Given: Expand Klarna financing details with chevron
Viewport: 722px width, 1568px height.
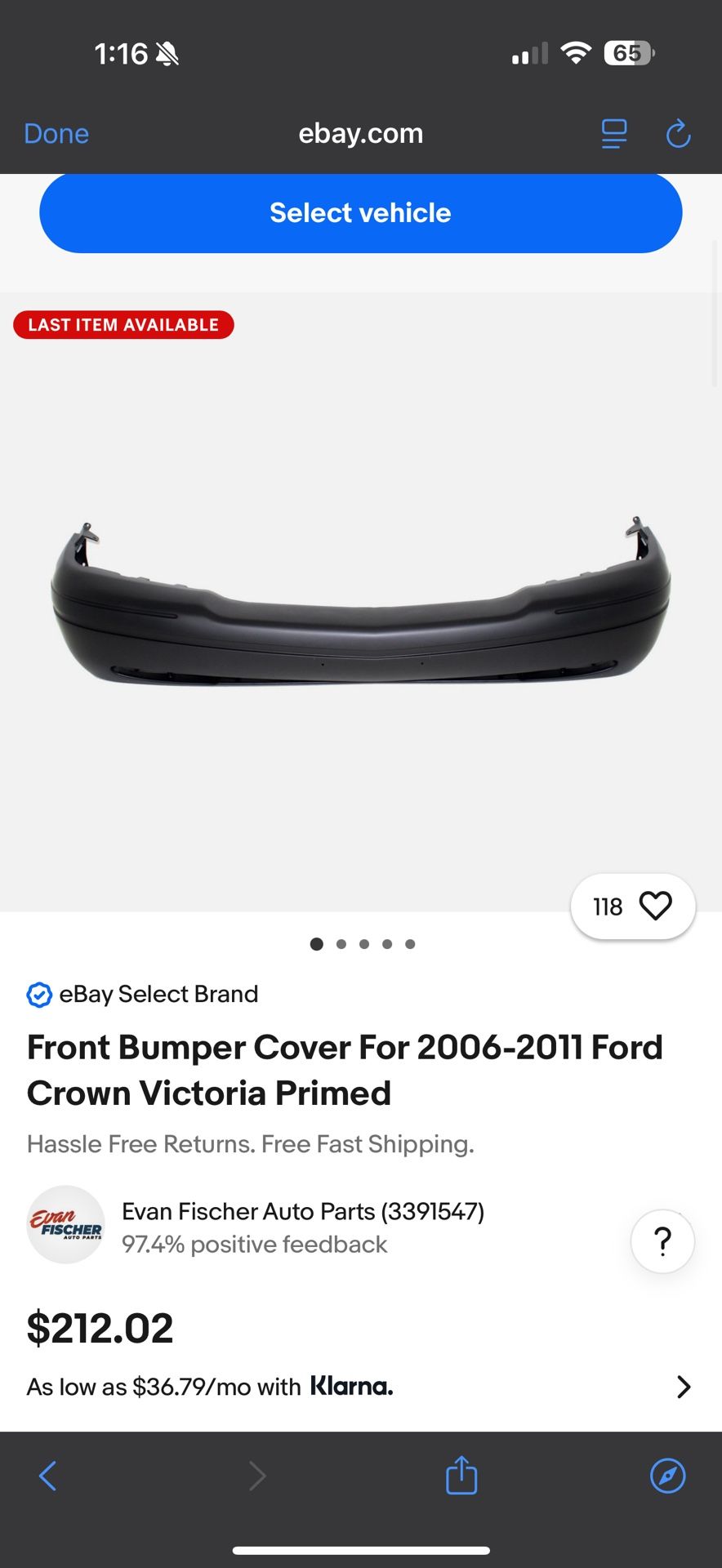Looking at the screenshot, I should [x=683, y=1386].
